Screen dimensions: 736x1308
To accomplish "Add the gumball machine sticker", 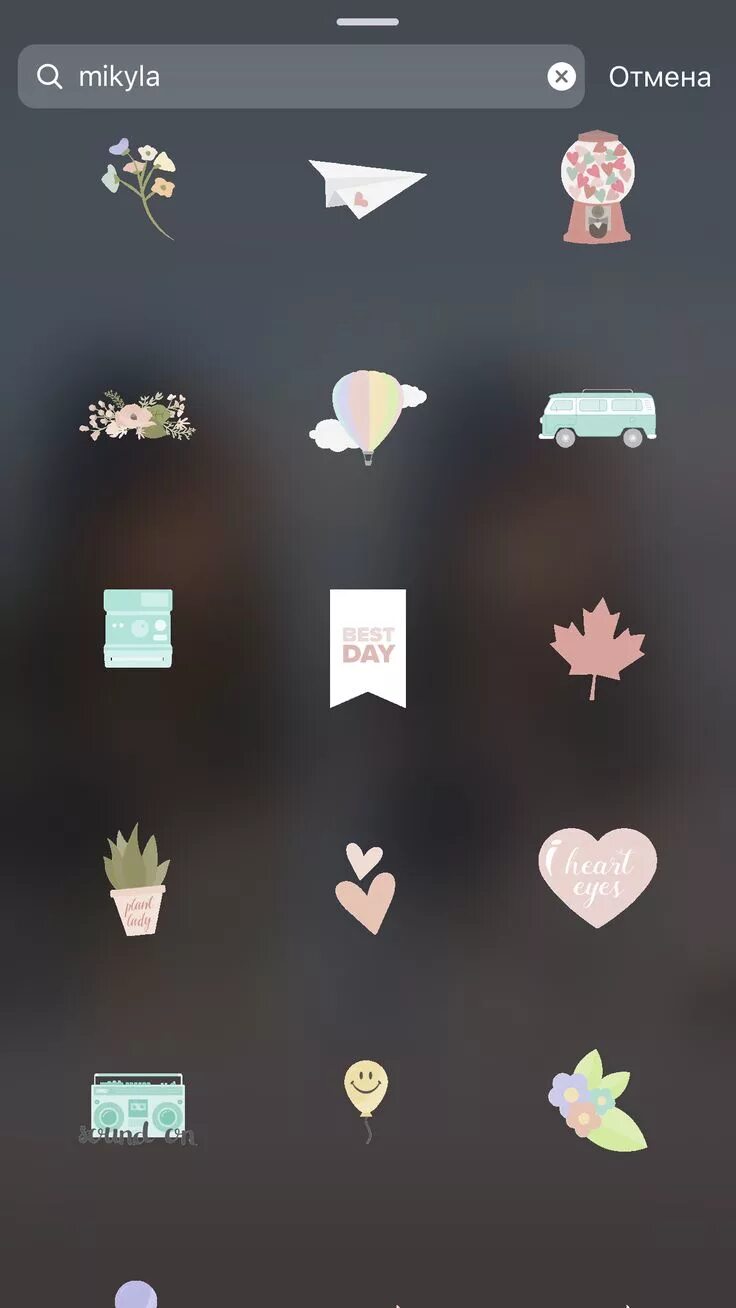I will 597,186.
